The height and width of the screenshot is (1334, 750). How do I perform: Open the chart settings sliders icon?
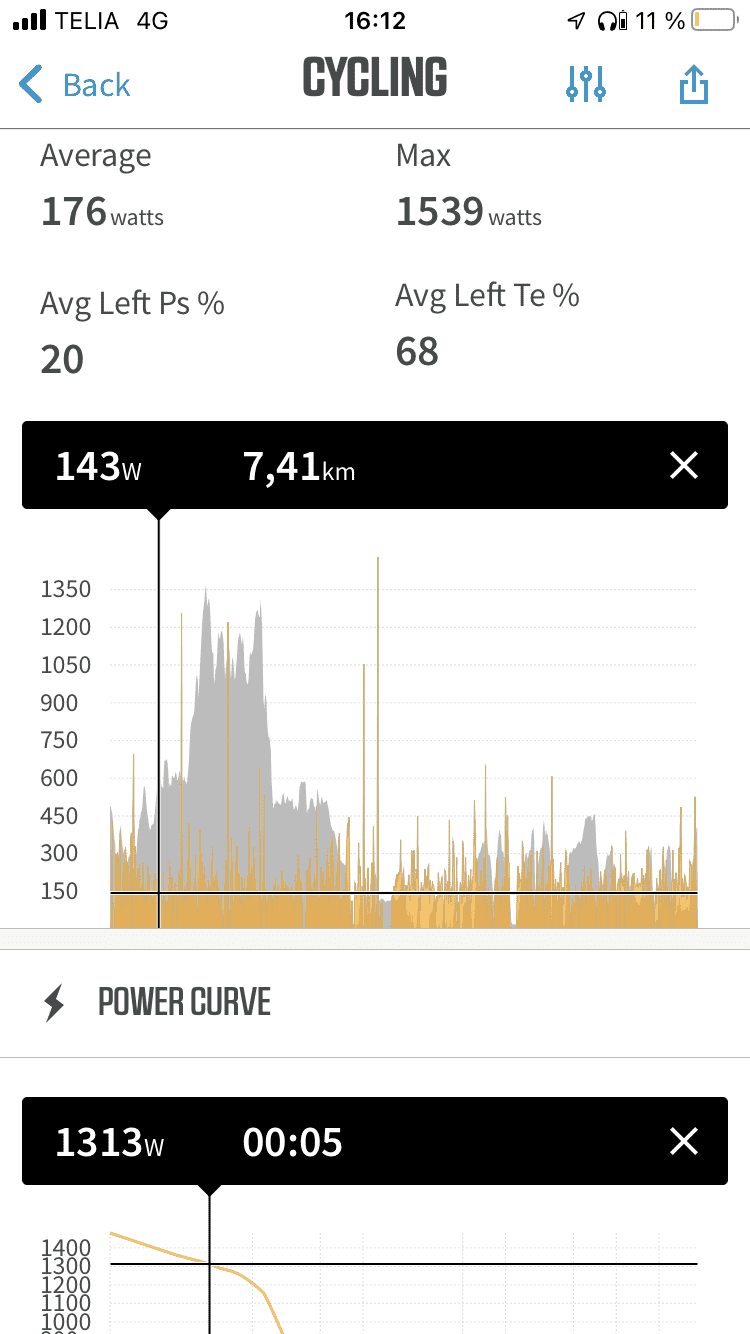(586, 85)
